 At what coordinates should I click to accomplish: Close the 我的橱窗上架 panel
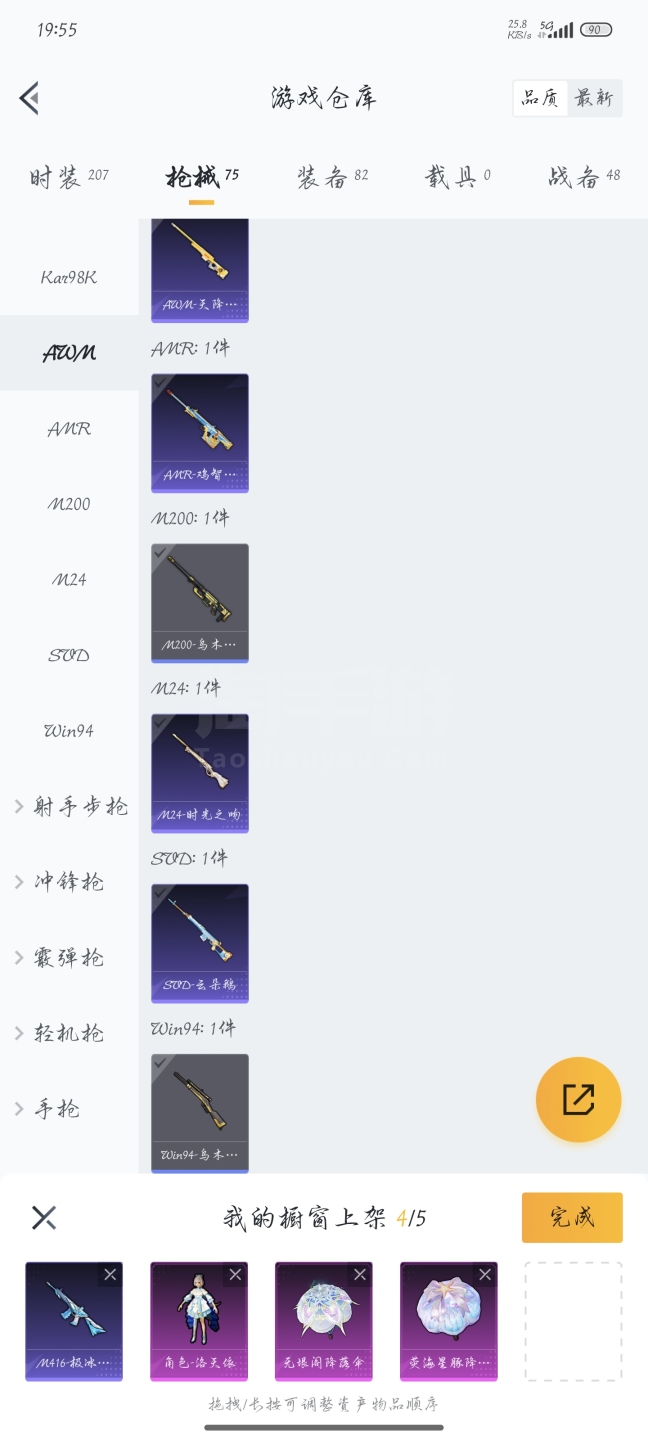(x=44, y=1217)
